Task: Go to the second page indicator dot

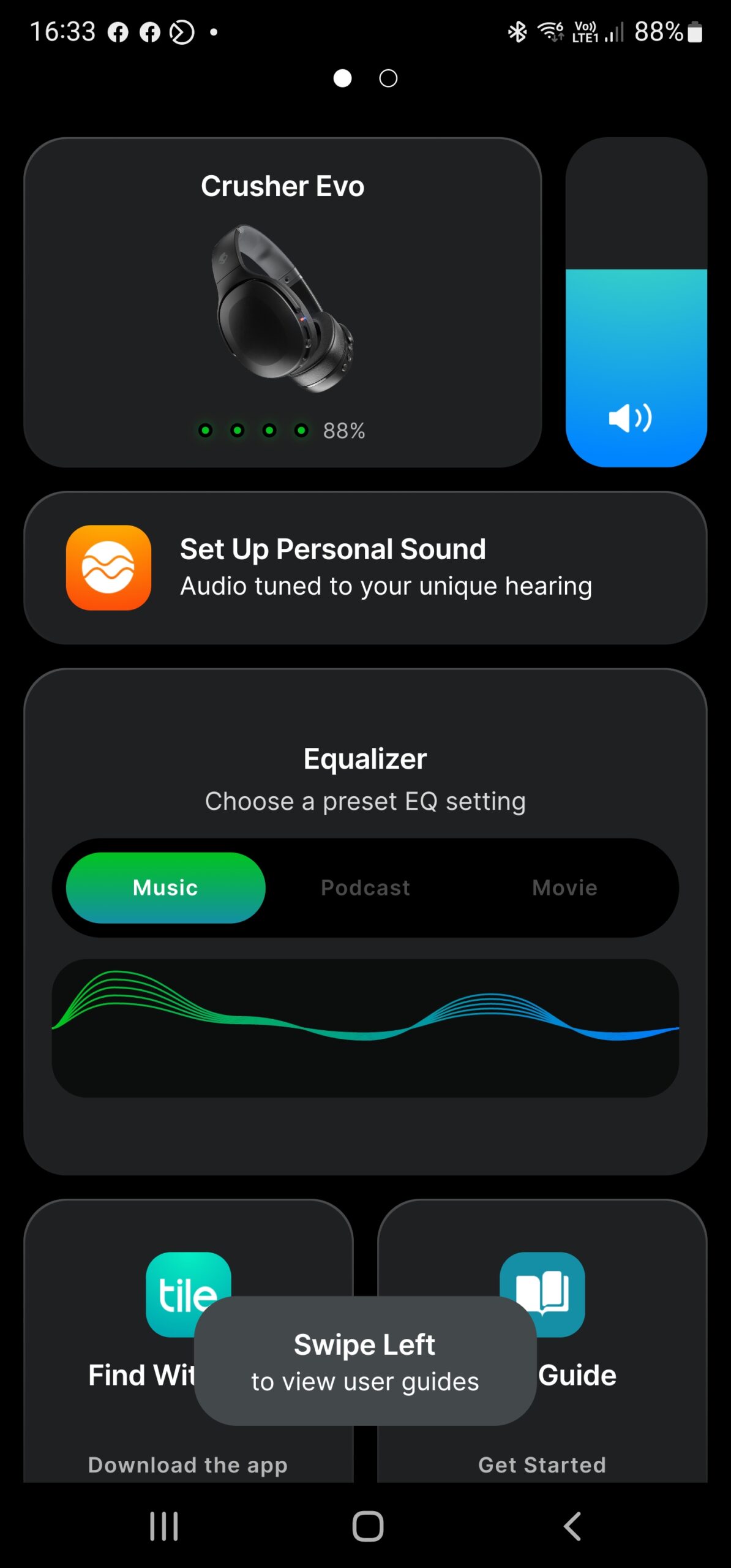Action: [388, 78]
